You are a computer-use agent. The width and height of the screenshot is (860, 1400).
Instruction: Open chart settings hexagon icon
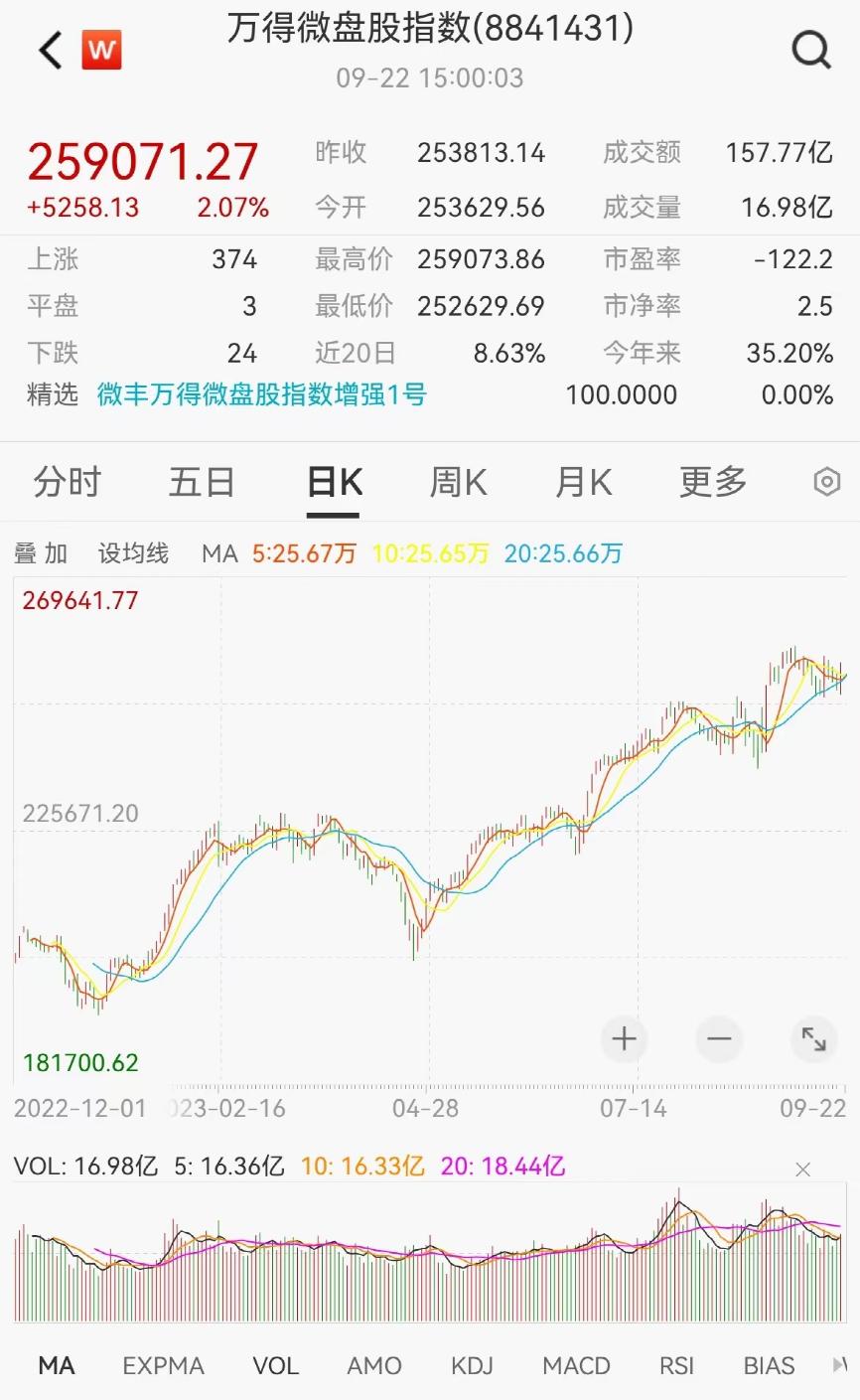pyautogui.click(x=826, y=483)
